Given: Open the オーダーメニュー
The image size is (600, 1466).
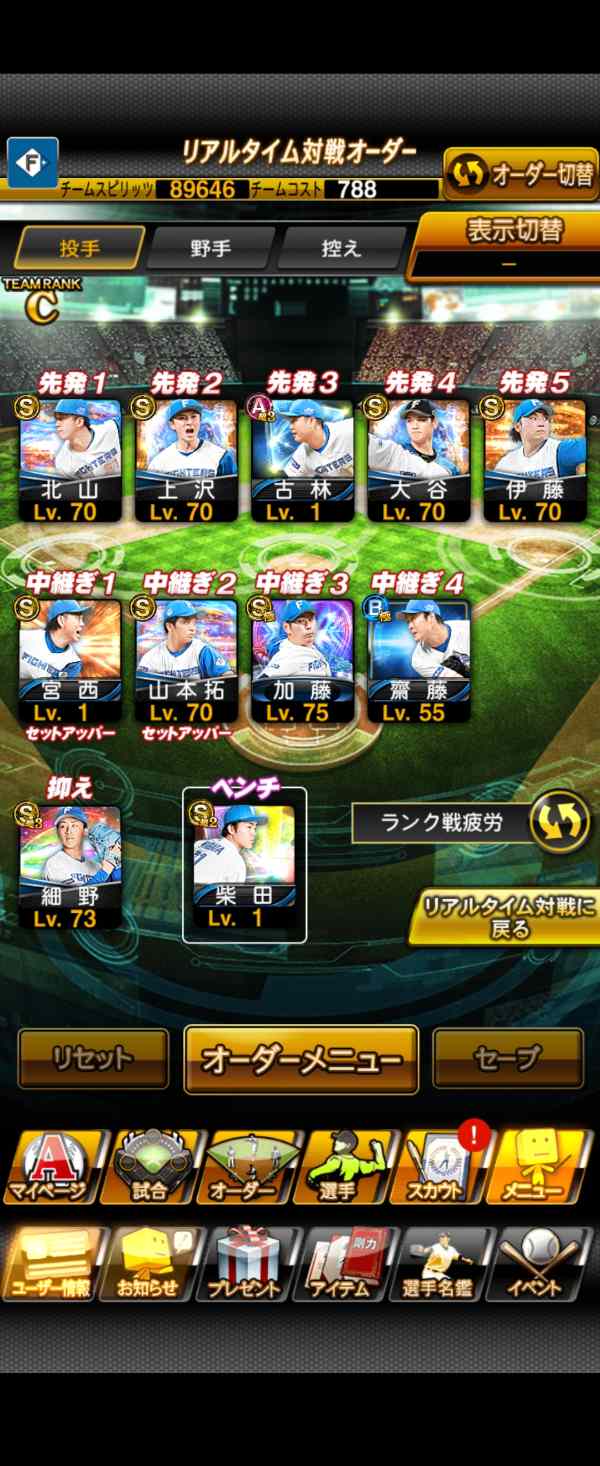Looking at the screenshot, I should pos(301,1059).
